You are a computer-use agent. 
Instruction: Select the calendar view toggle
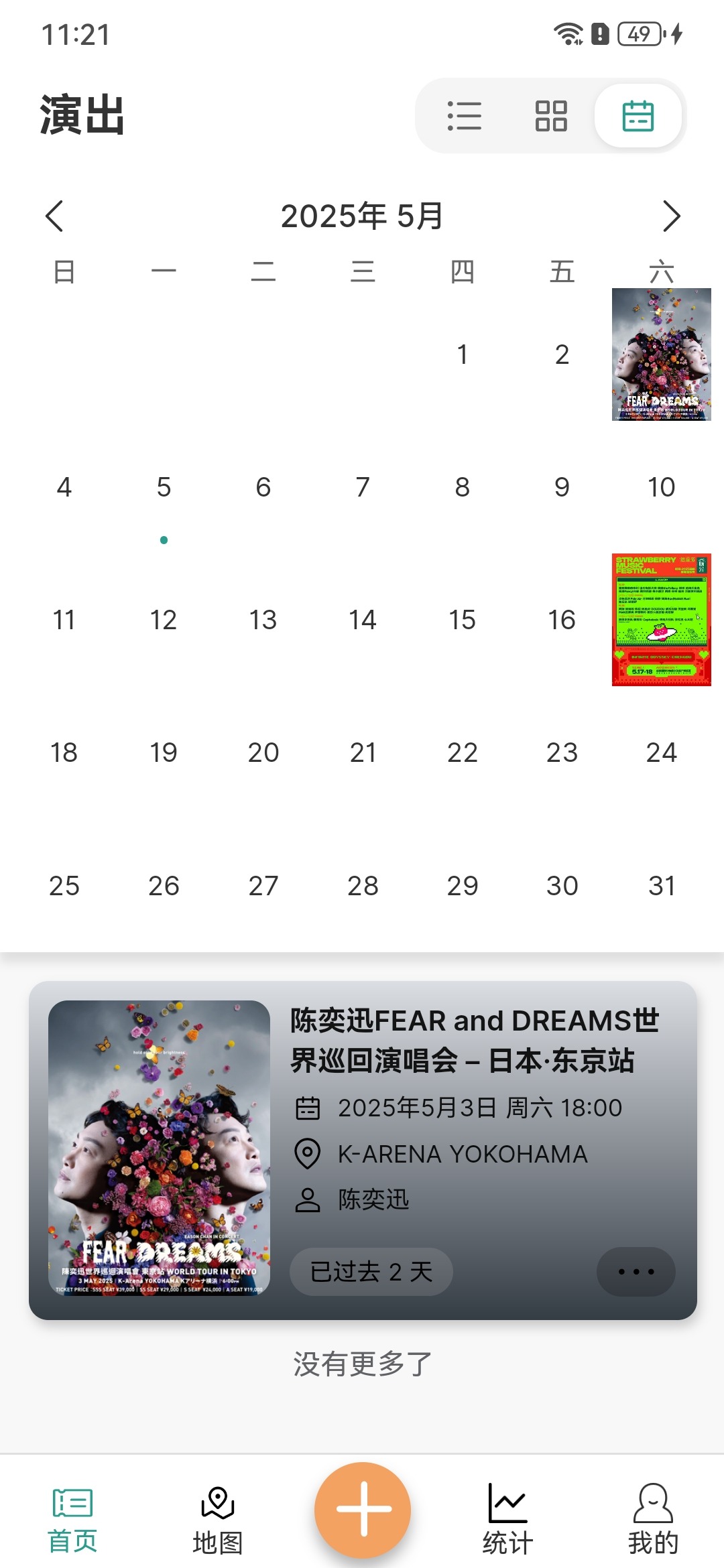click(x=638, y=116)
